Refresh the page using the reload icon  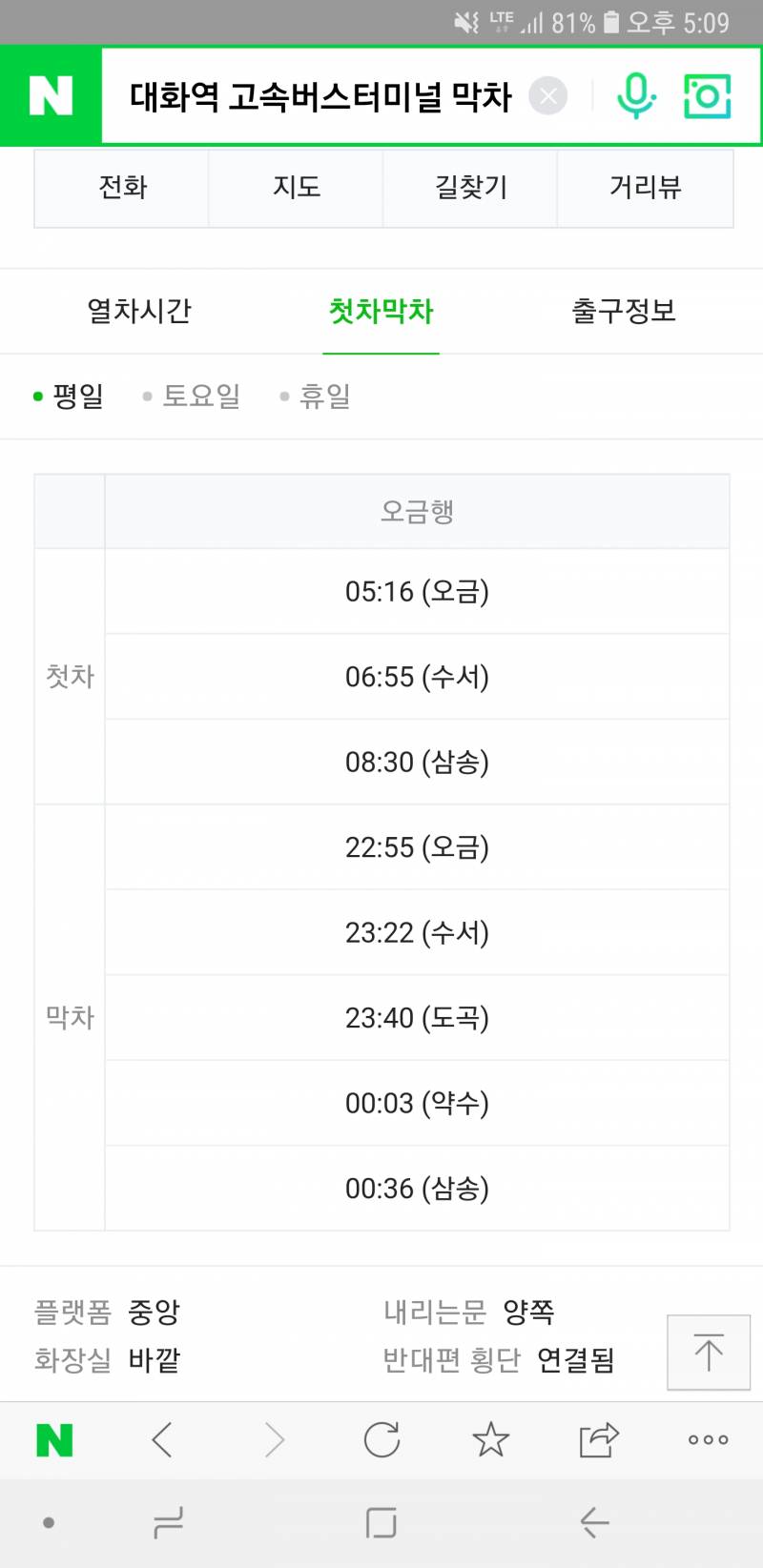(x=381, y=1442)
